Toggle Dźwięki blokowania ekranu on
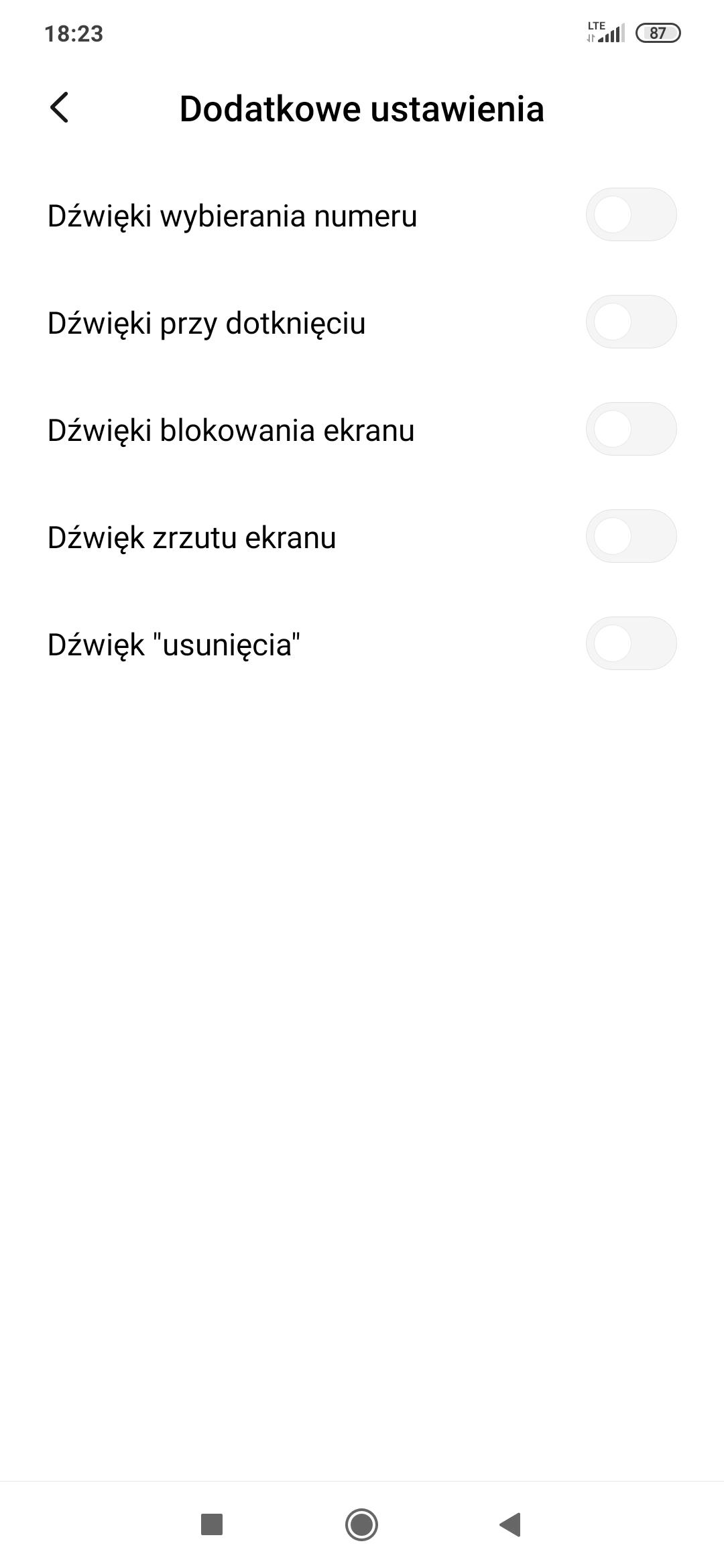The image size is (724, 1568). tap(631, 430)
